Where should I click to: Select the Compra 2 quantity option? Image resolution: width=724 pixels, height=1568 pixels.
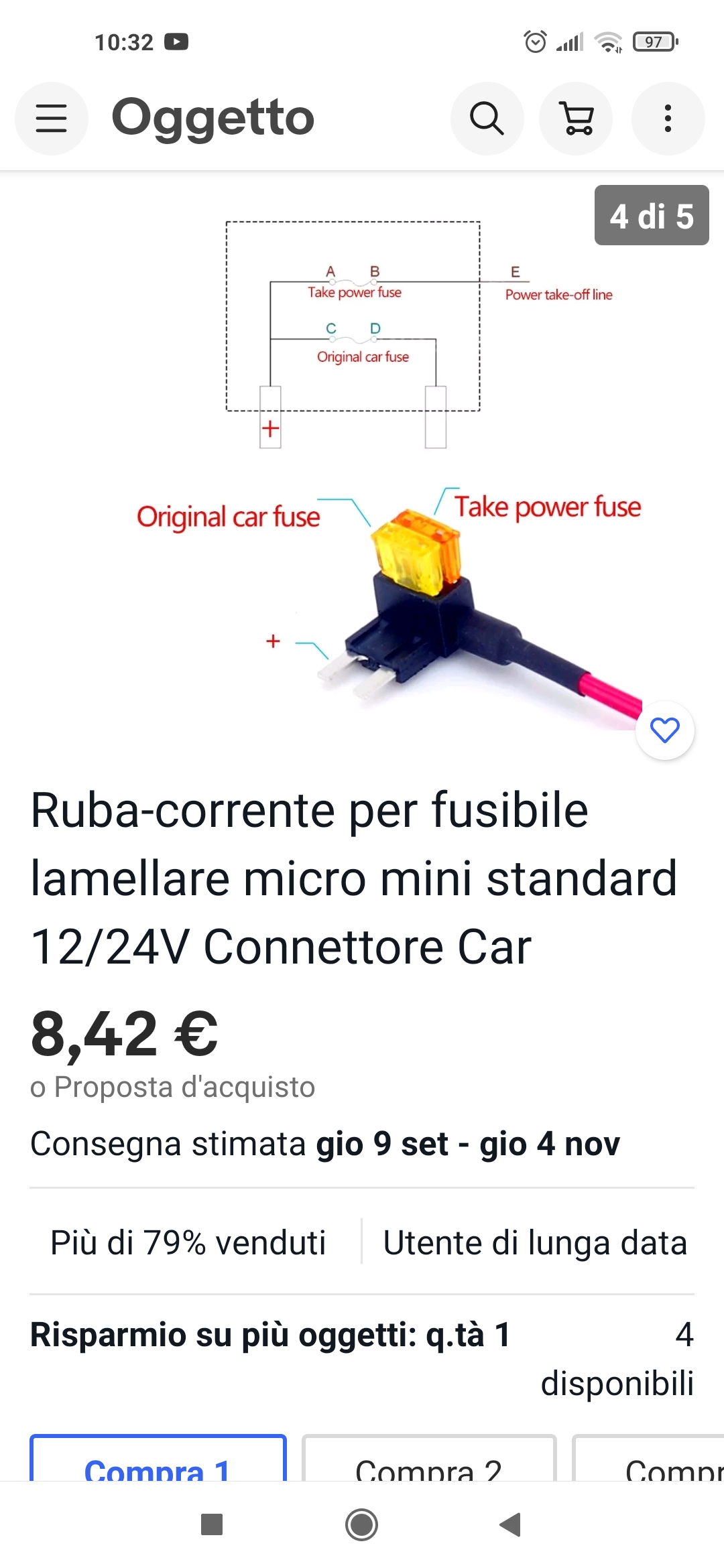(x=429, y=1458)
